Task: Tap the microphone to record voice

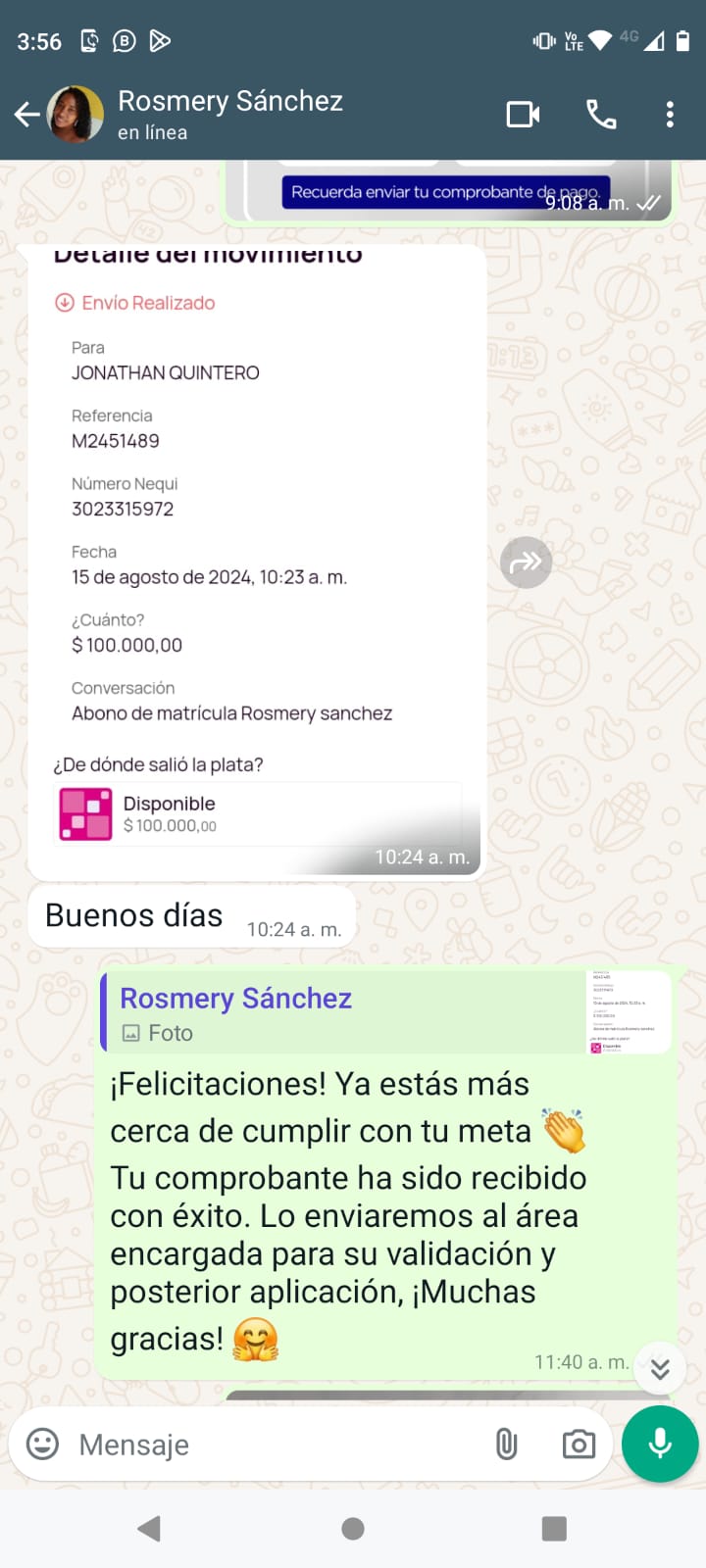Action: pos(660,1445)
